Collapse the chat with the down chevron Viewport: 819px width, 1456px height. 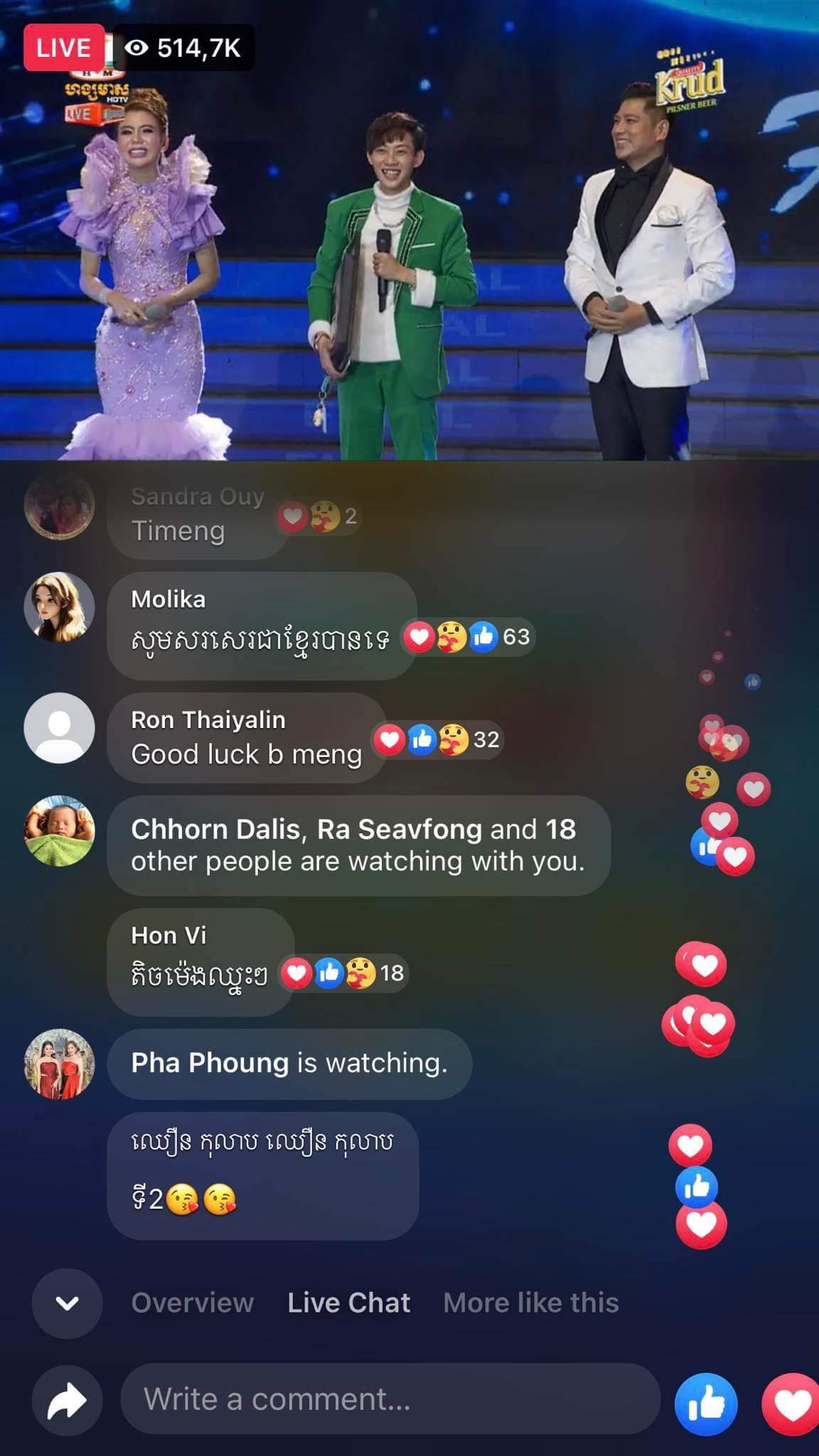(67, 1303)
